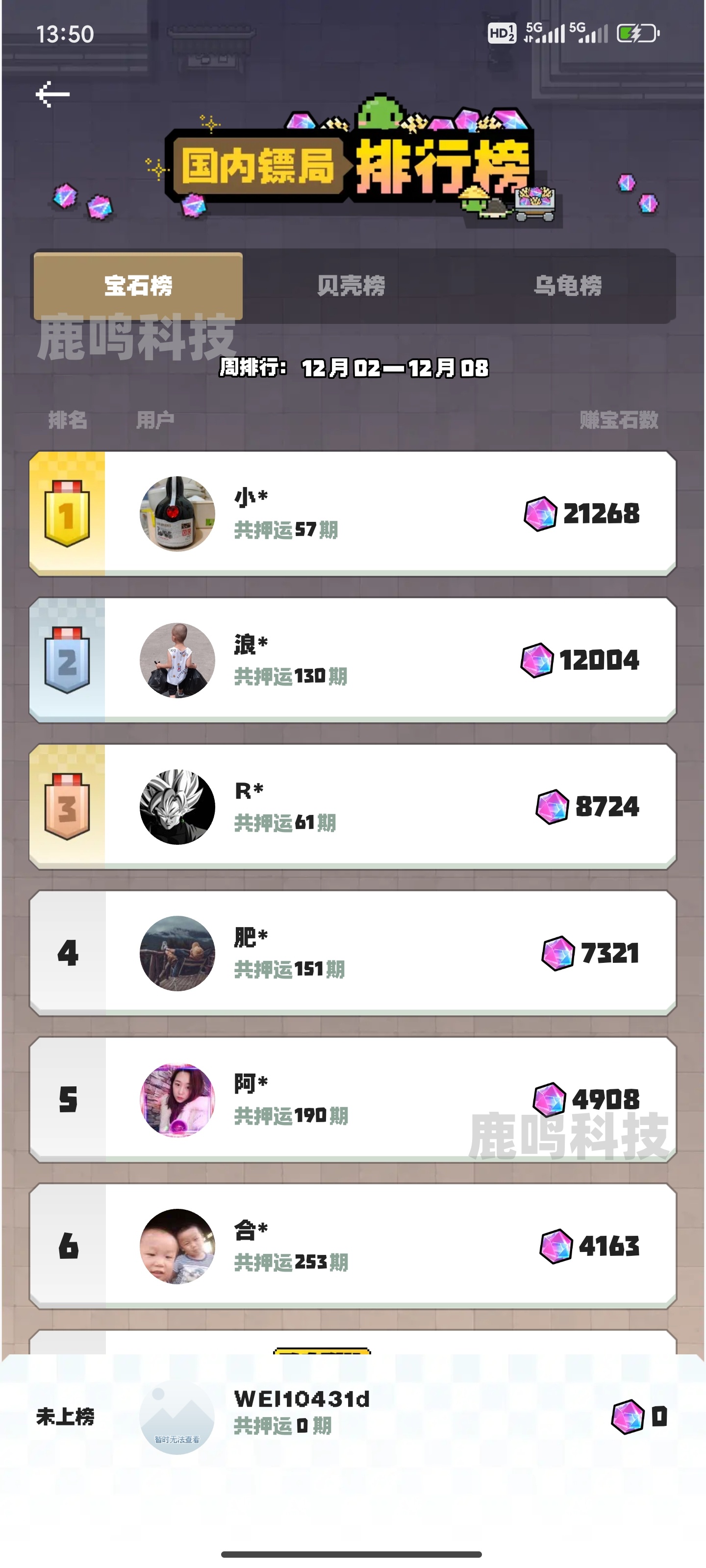This screenshot has width=706, height=1568.
Task: View fifth-place user 阿* entry
Action: point(353,1099)
